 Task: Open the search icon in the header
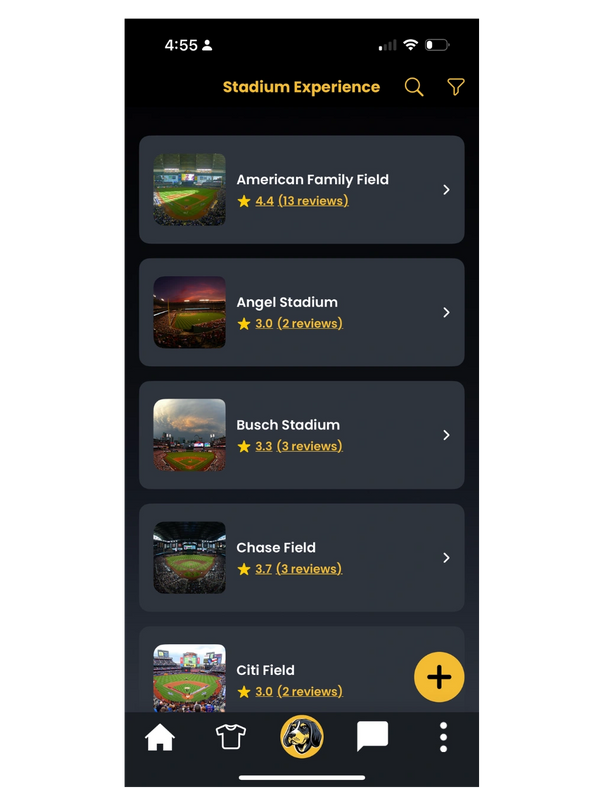(414, 87)
